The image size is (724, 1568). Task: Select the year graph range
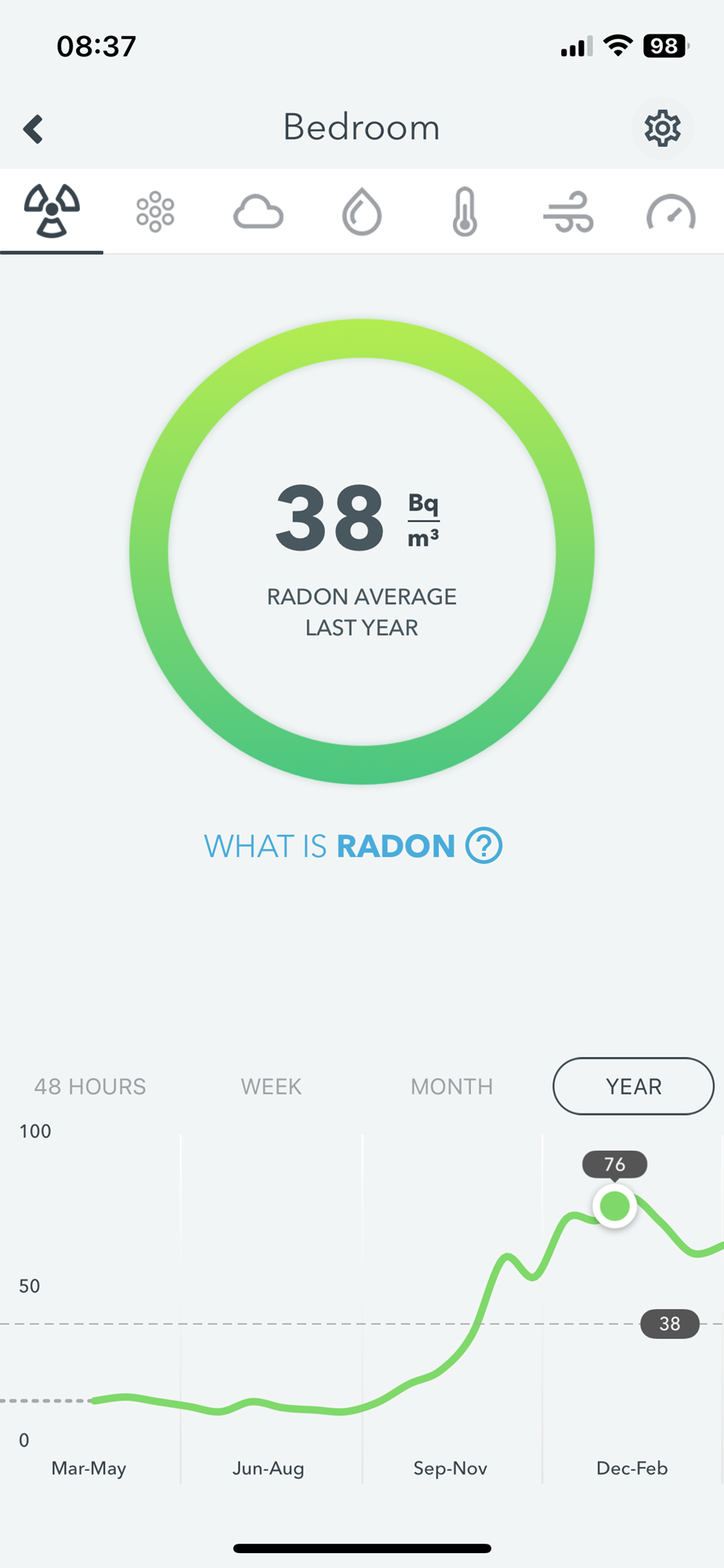tap(633, 1087)
